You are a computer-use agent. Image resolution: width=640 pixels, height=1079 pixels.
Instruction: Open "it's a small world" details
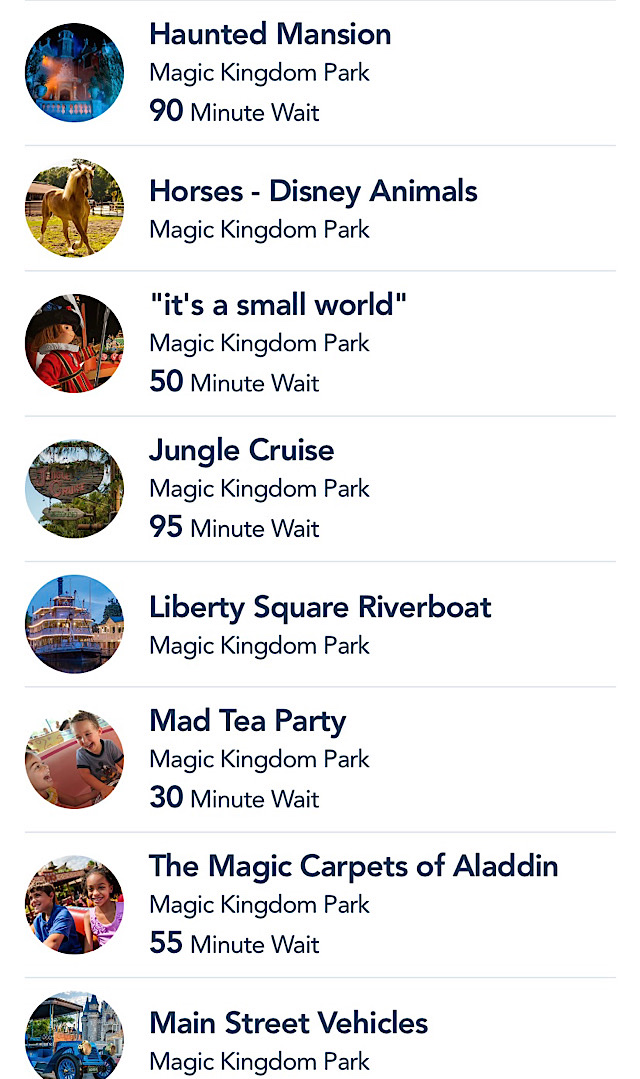pyautogui.click(x=320, y=343)
